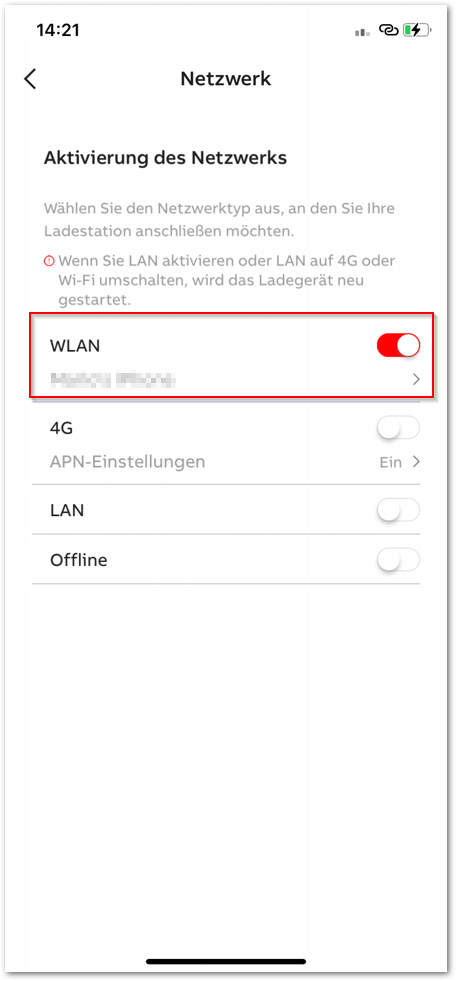Open the connected WLAN network details
The width and height of the screenshot is (456, 981).
click(233, 379)
